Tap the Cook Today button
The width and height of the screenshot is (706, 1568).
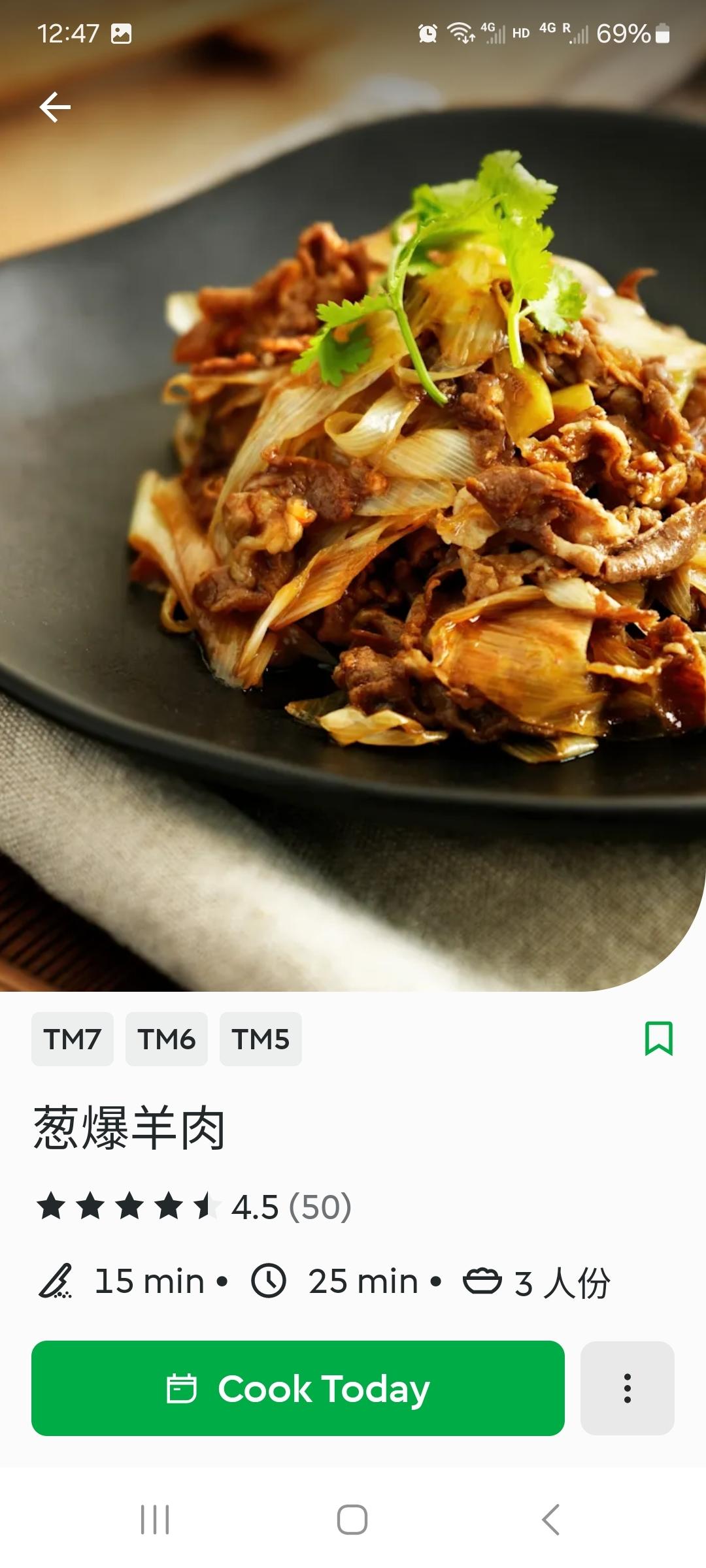tap(297, 1388)
